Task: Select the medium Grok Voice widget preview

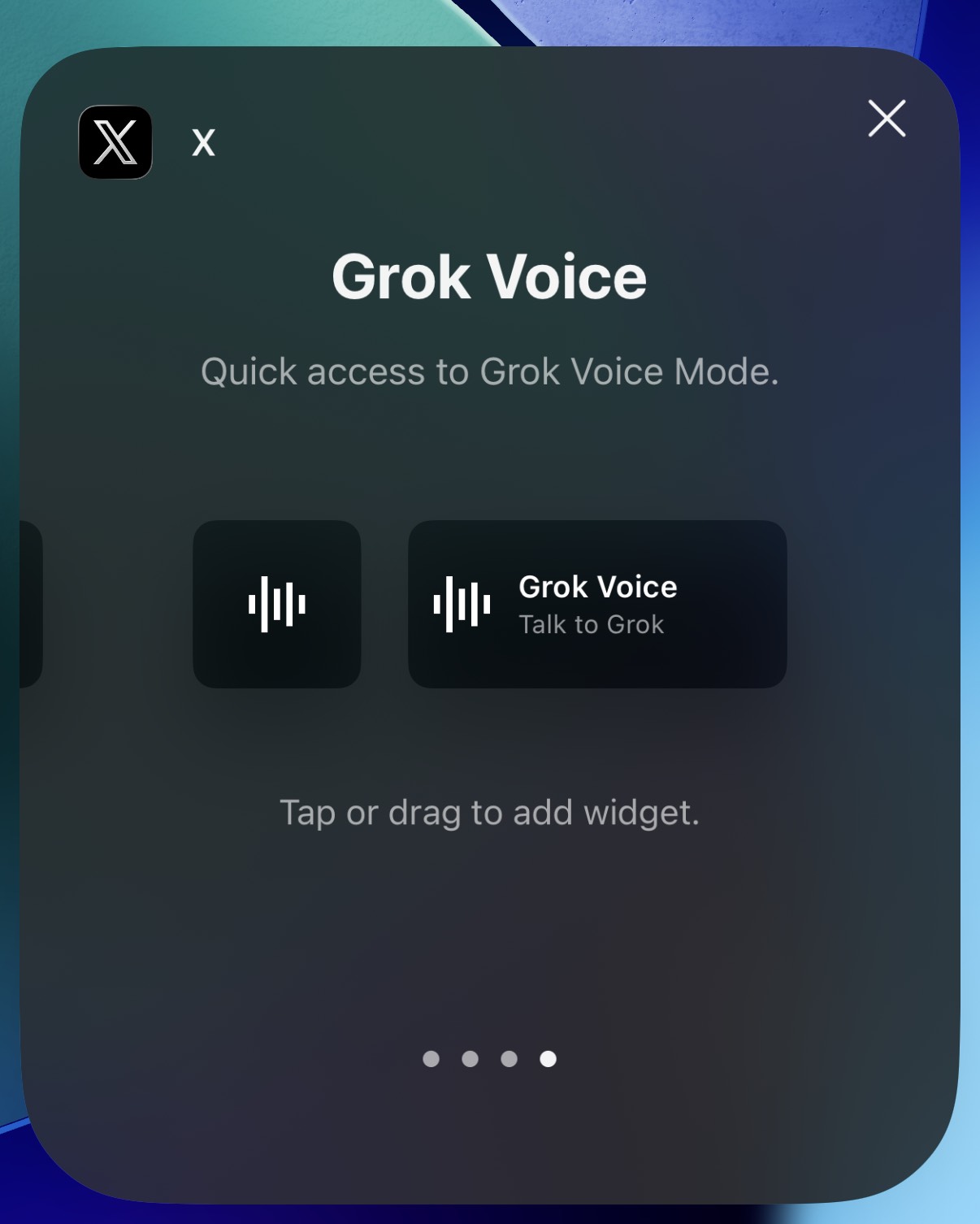Action: coord(597,605)
